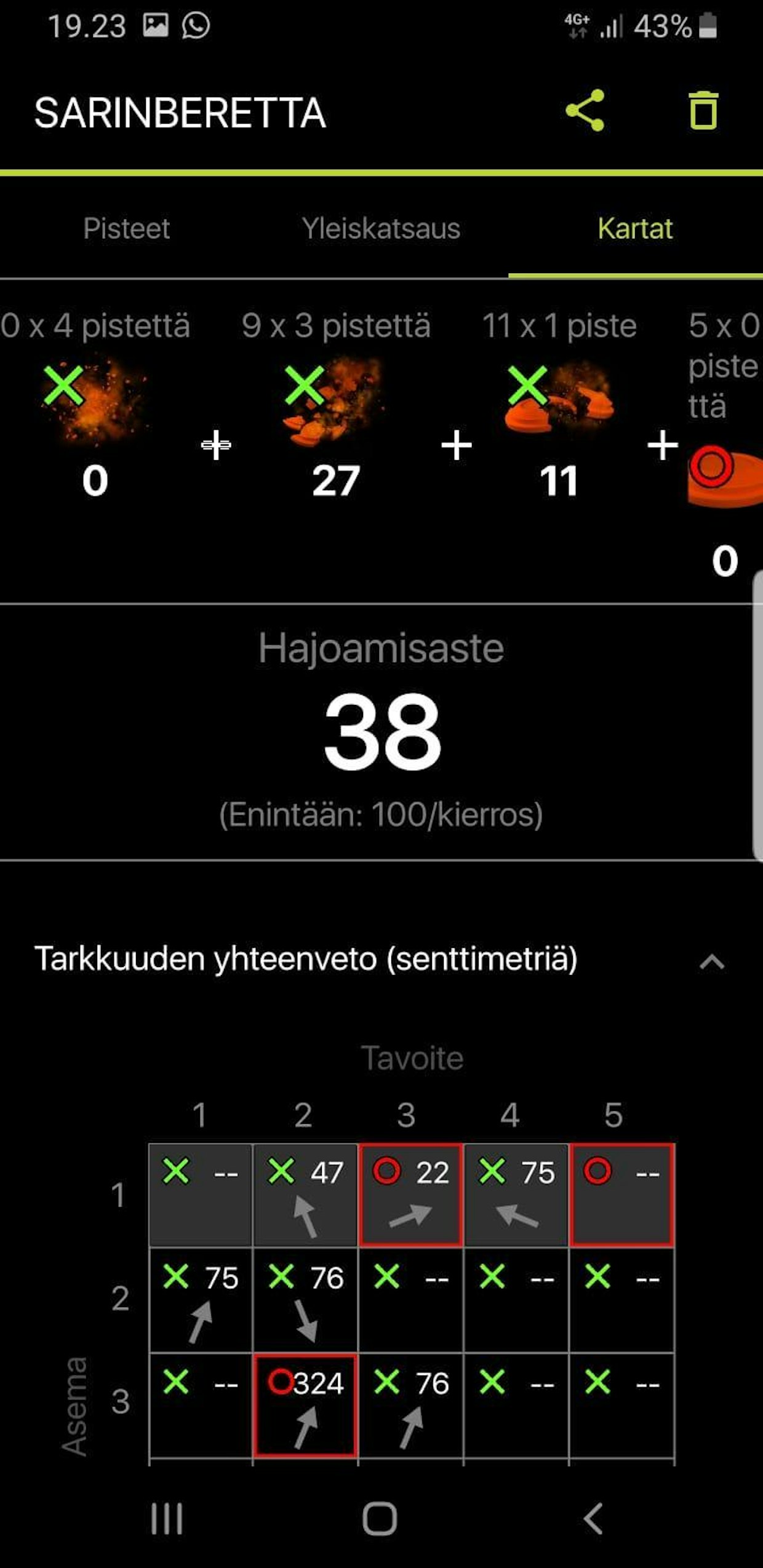Open the Yleiskatsaus tab
The width and height of the screenshot is (763, 1568).
[381, 229]
